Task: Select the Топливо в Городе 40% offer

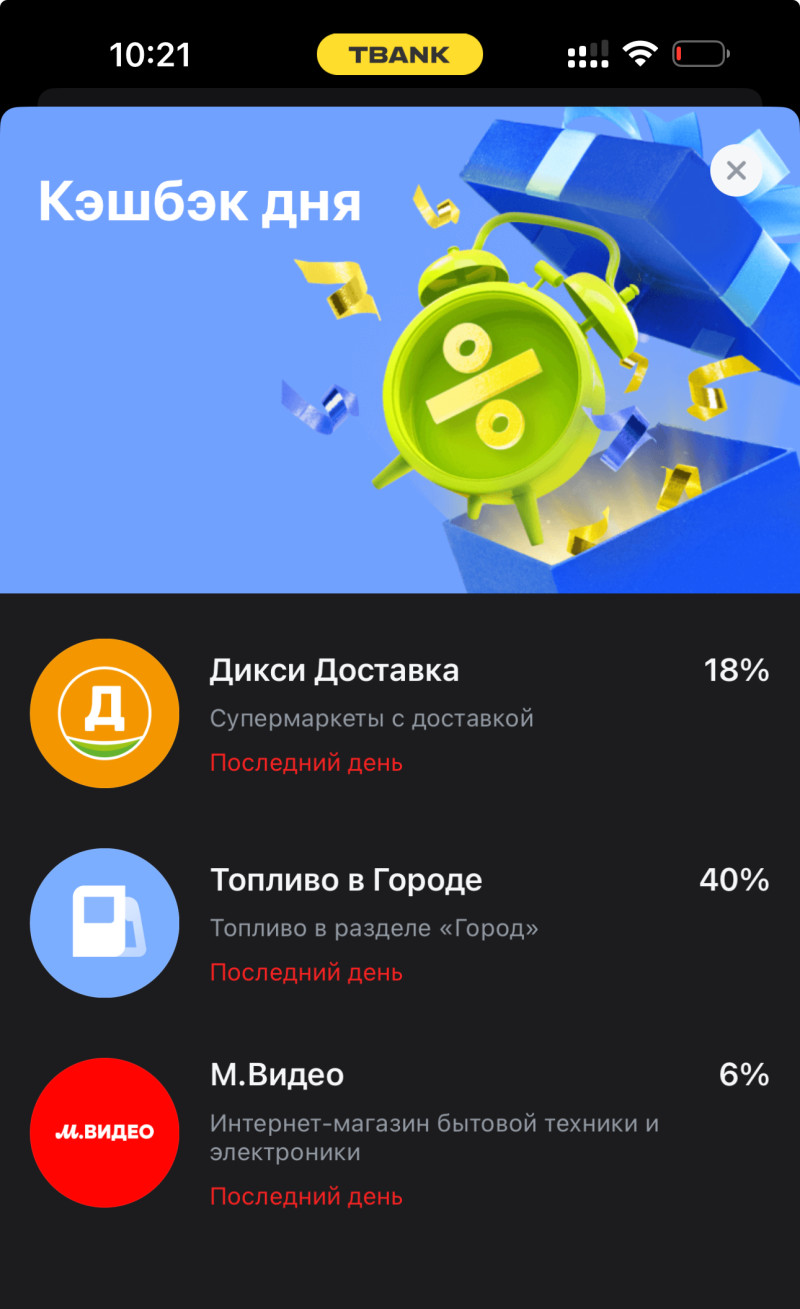Action: pyautogui.click(x=400, y=923)
